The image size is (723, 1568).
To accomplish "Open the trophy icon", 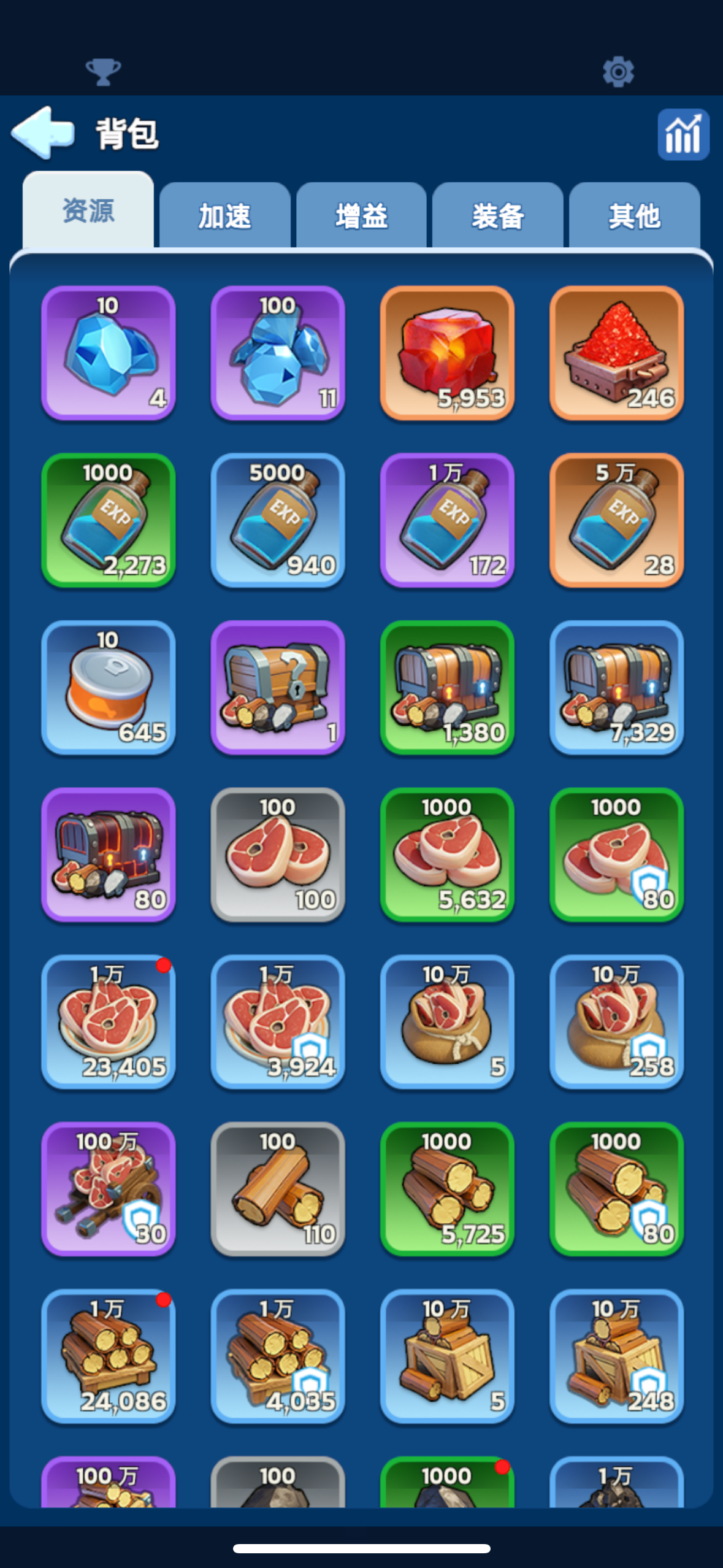I will coord(103,72).
